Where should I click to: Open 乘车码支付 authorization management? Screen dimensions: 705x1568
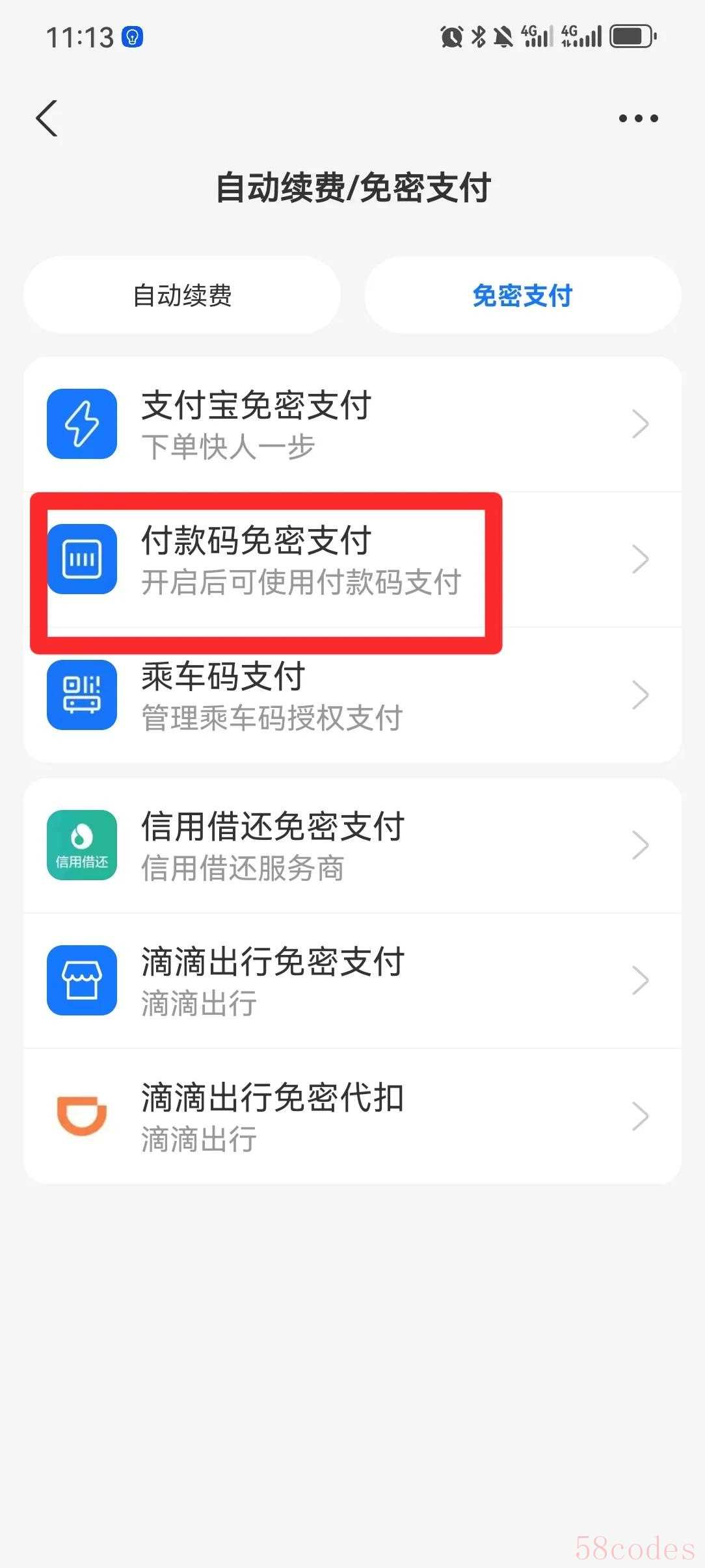pyautogui.click(x=352, y=695)
